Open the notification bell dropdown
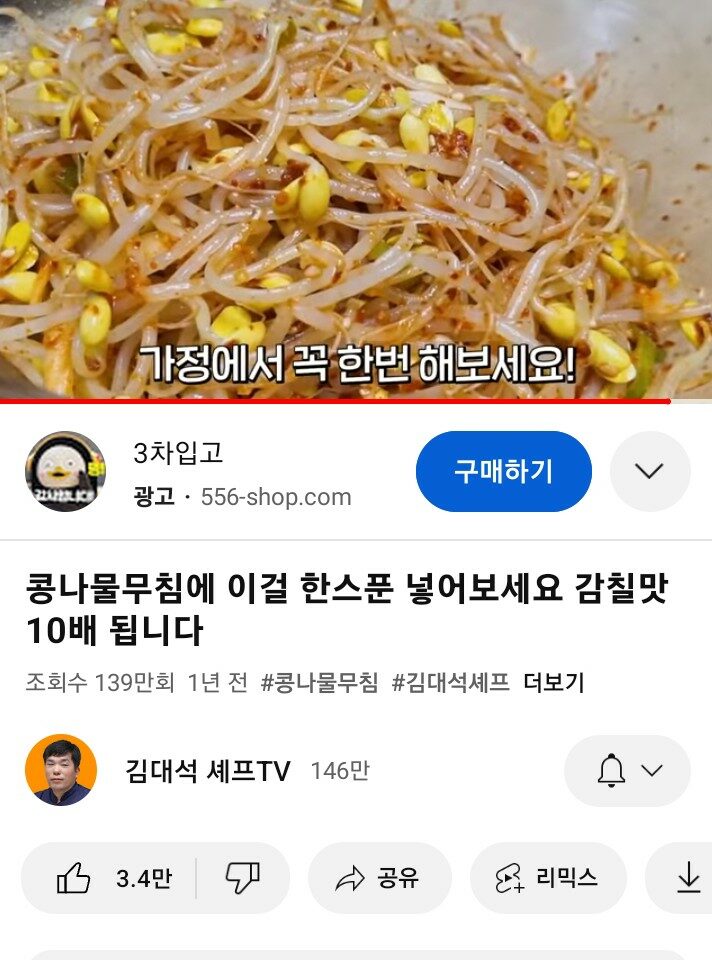Screen dimensions: 712x960 point(627,771)
